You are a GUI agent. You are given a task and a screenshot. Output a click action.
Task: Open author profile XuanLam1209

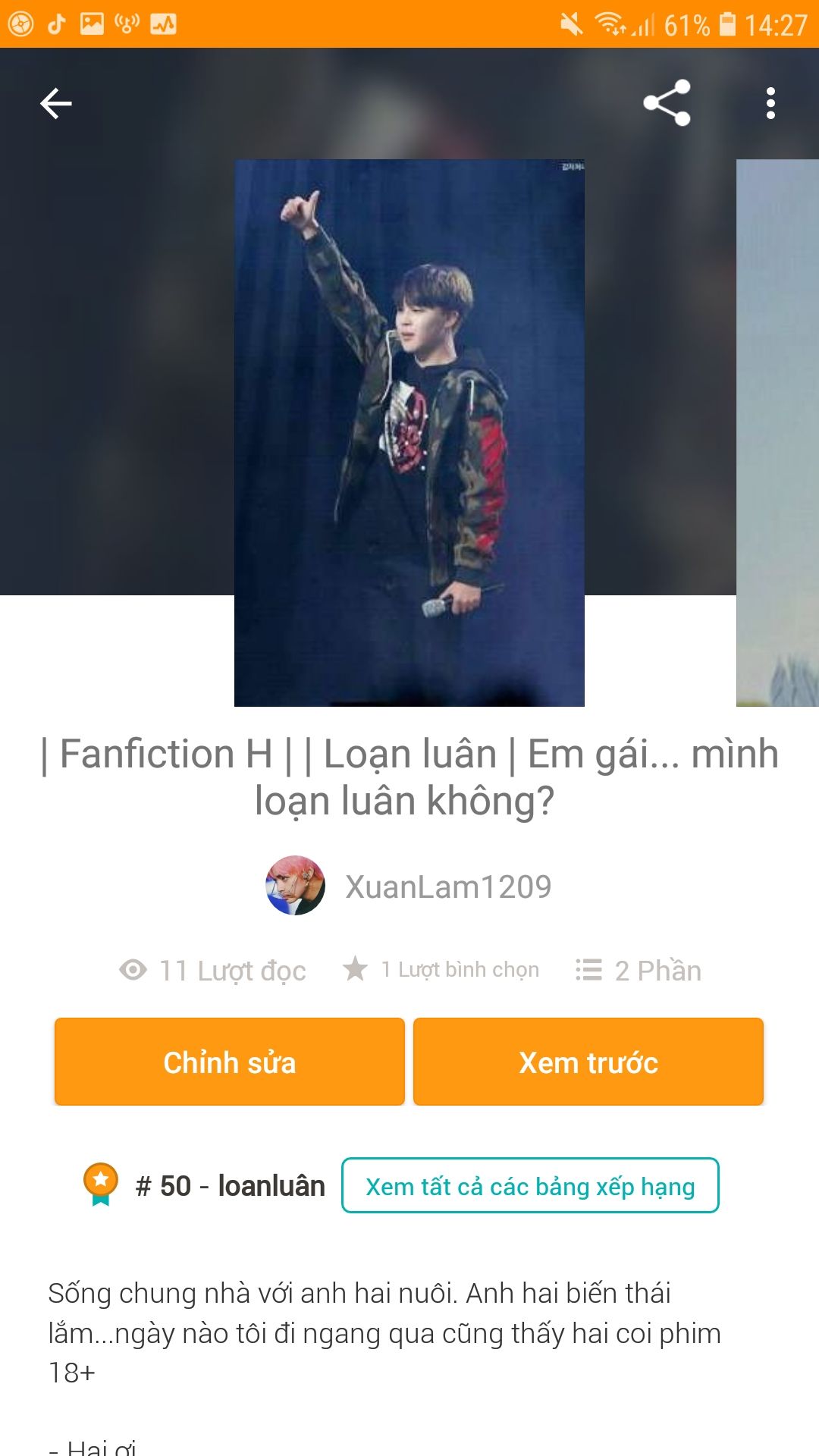(447, 886)
